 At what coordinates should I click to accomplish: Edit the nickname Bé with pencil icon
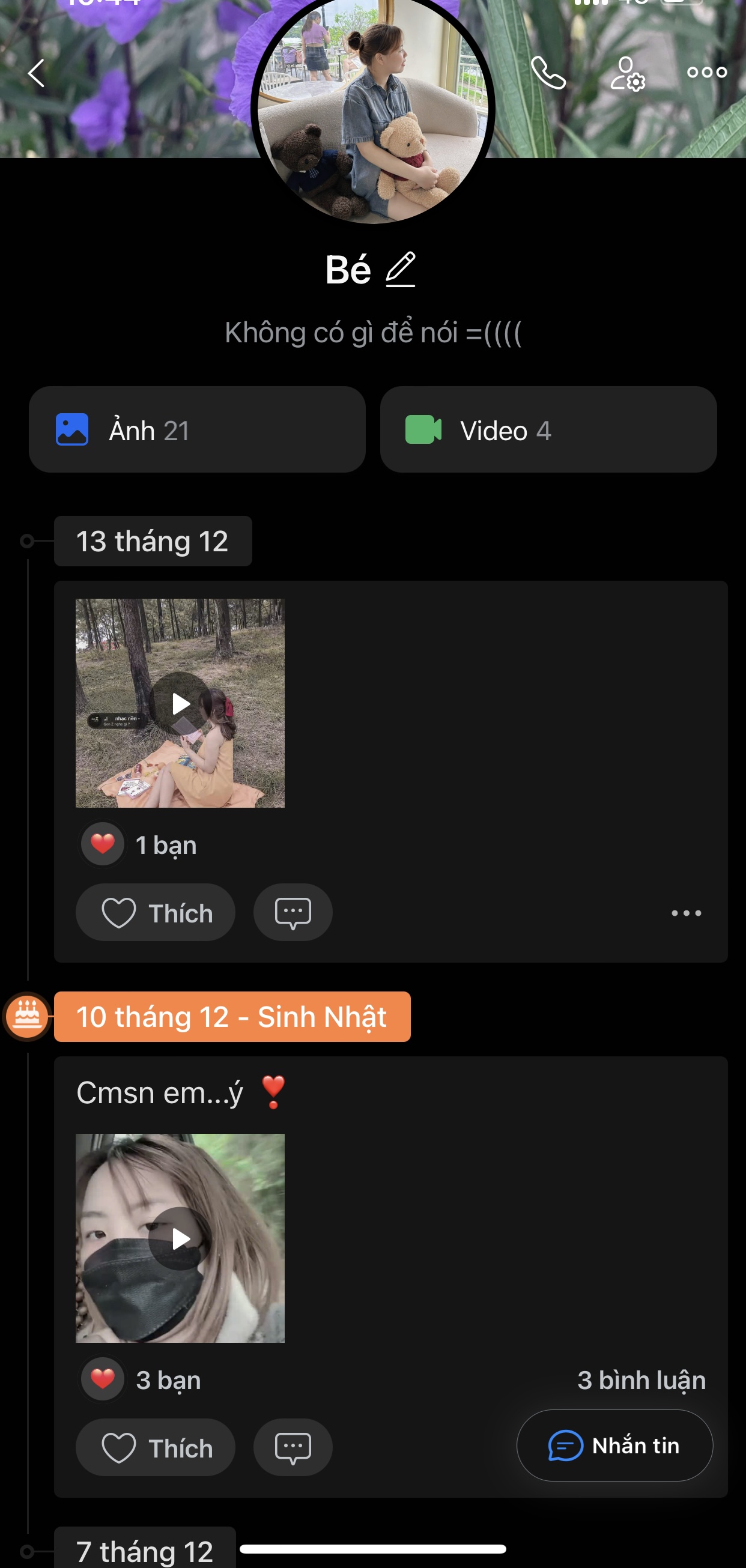(401, 269)
